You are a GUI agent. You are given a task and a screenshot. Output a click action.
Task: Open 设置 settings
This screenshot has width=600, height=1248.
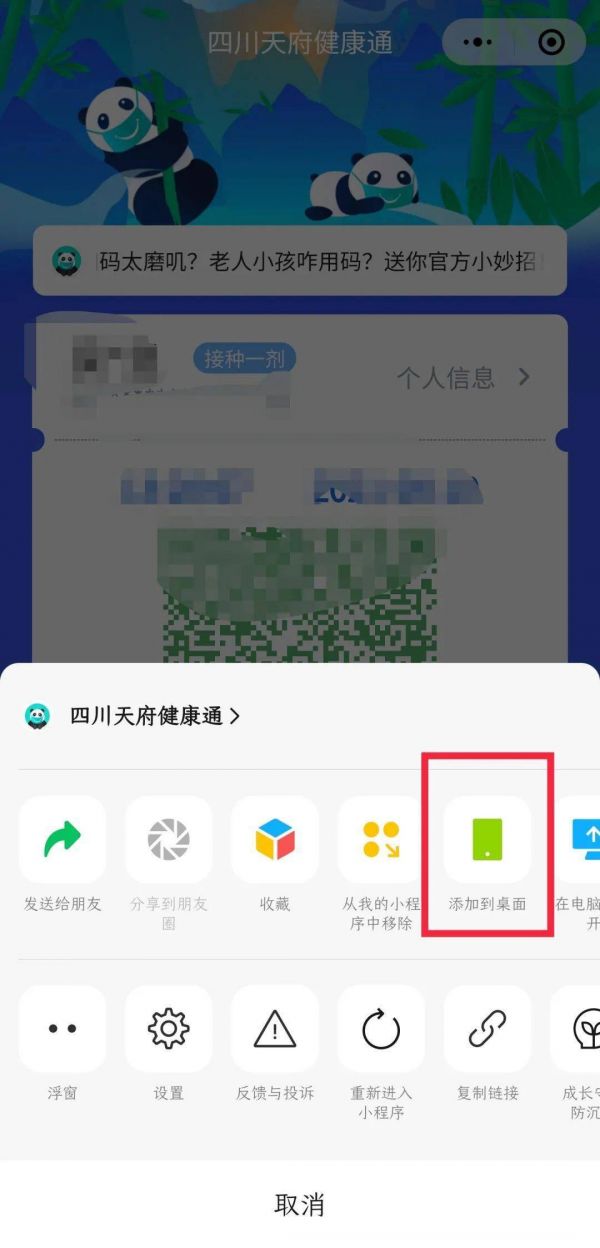tap(168, 1028)
